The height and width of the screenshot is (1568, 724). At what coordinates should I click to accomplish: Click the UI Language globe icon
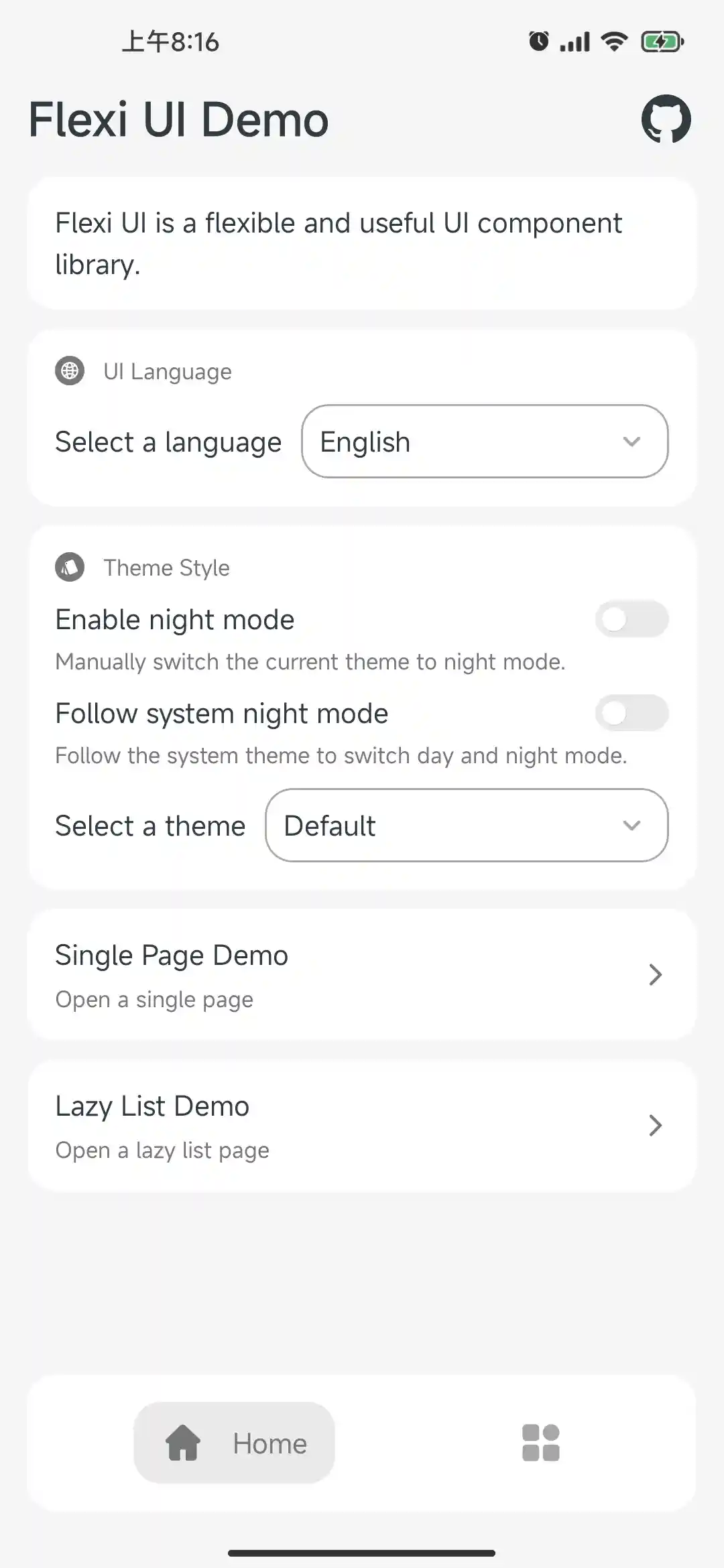click(x=70, y=371)
